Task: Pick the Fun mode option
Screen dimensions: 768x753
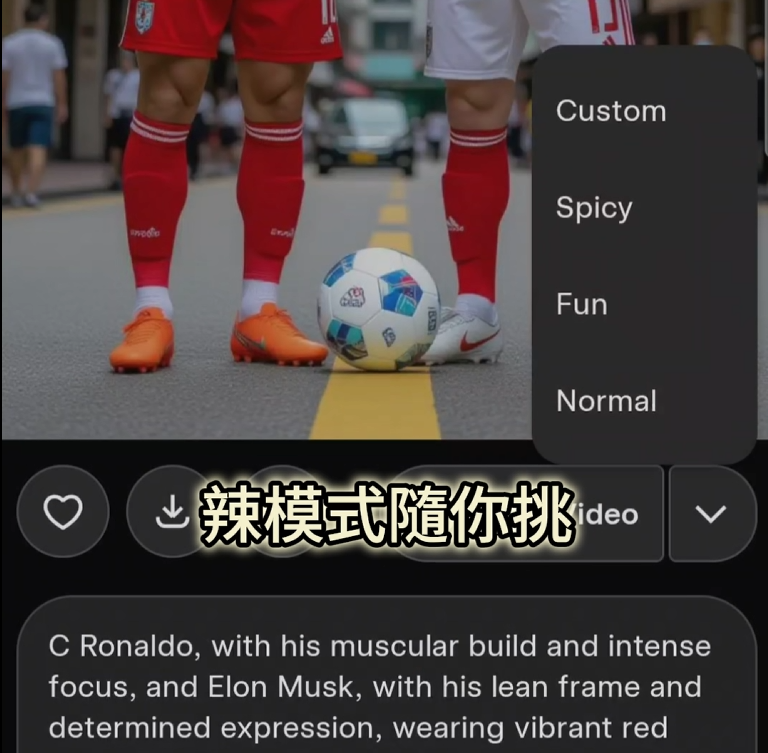Action: [x=582, y=304]
